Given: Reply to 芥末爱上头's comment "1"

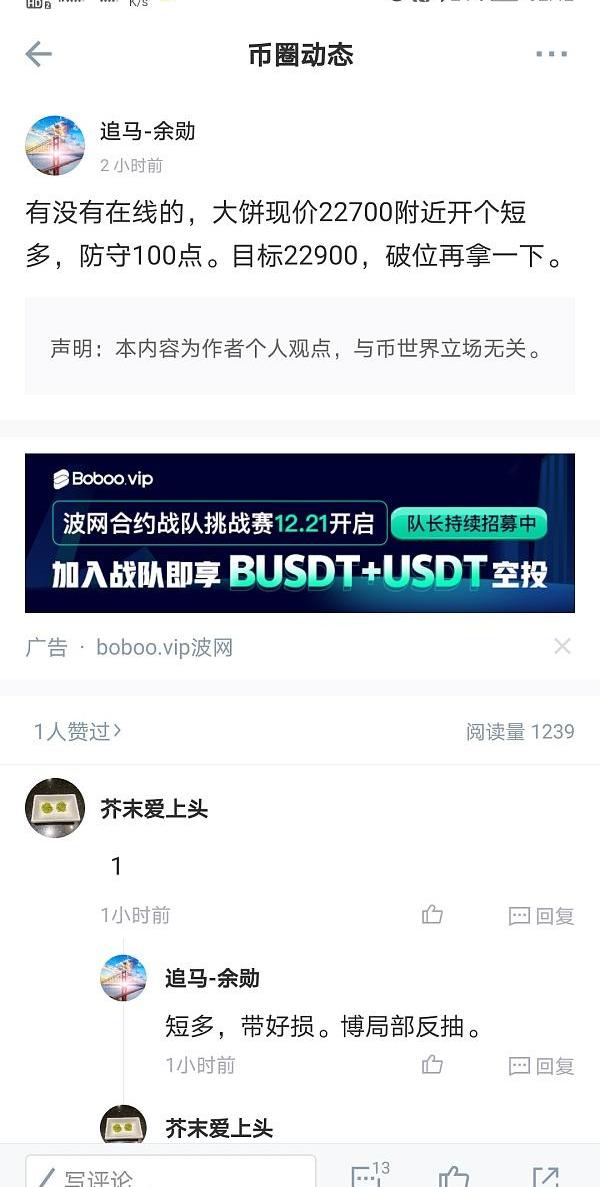Looking at the screenshot, I should (542, 915).
